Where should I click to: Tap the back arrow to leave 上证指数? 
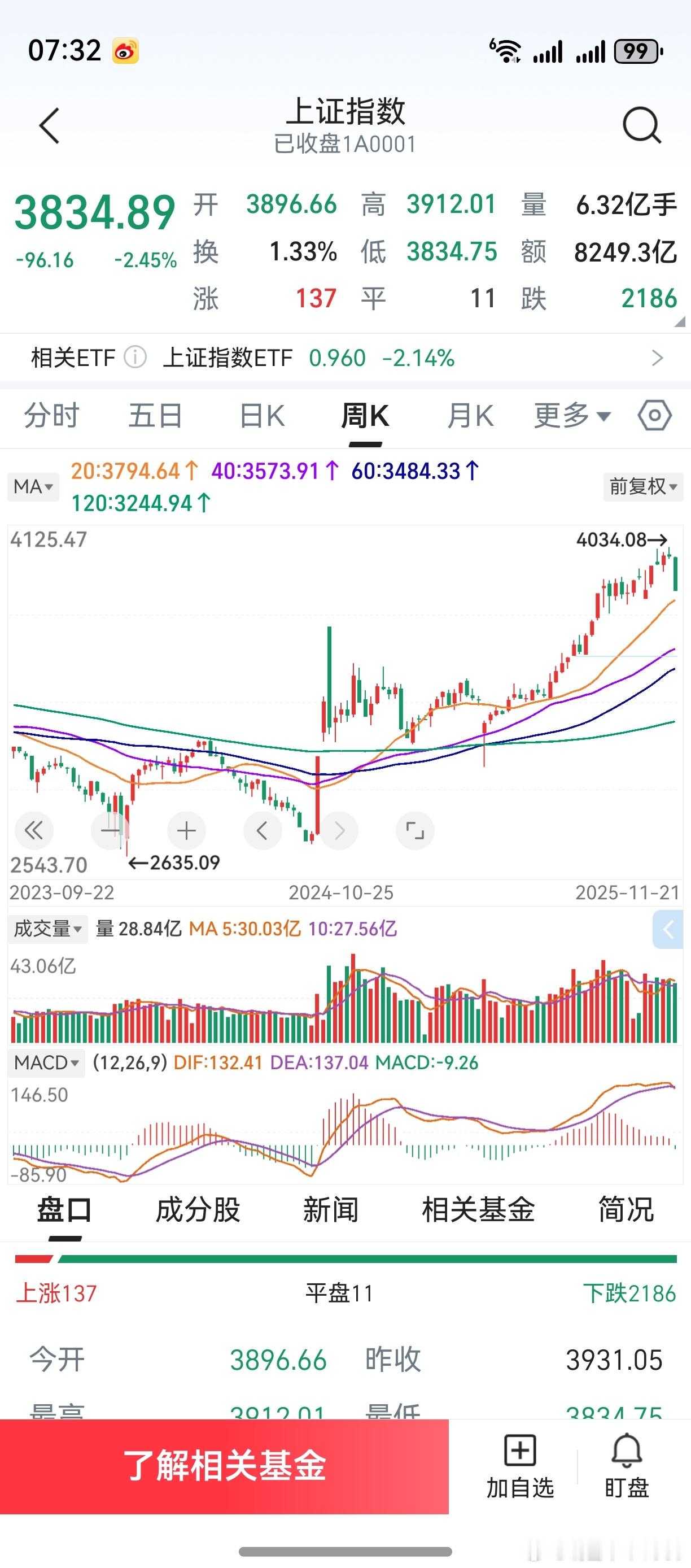coord(49,125)
